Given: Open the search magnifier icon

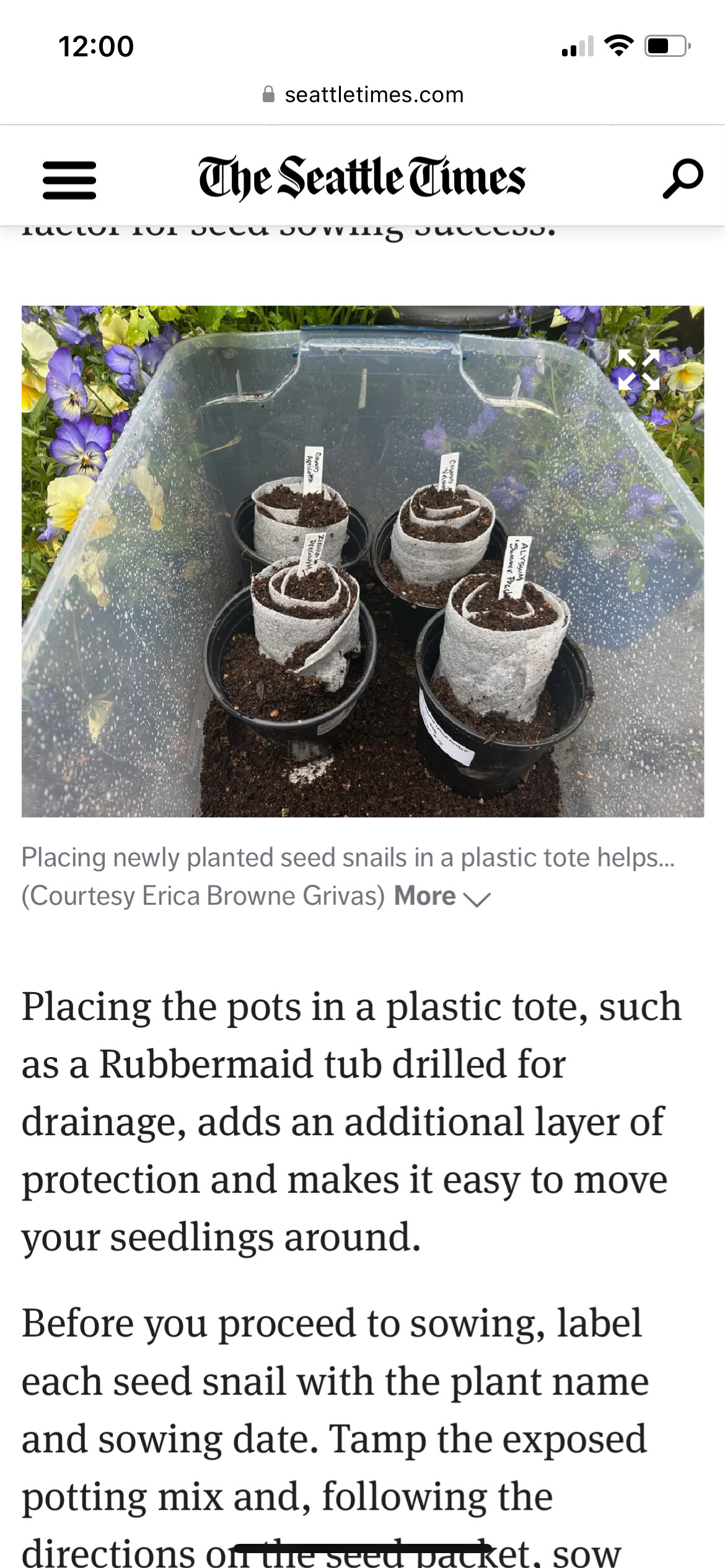Looking at the screenshot, I should pos(682,179).
